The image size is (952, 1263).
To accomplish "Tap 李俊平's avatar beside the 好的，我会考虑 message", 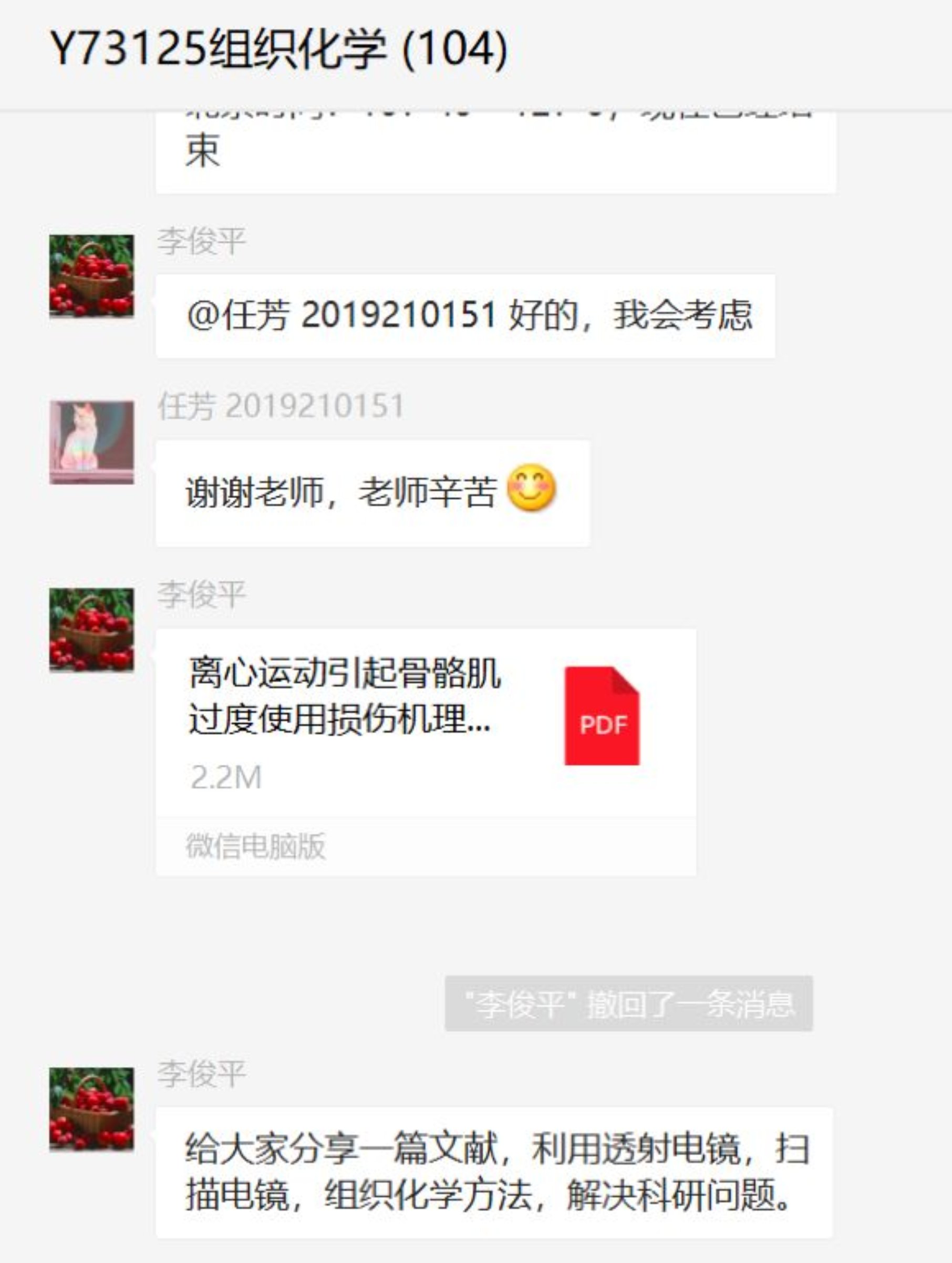I will tap(92, 276).
